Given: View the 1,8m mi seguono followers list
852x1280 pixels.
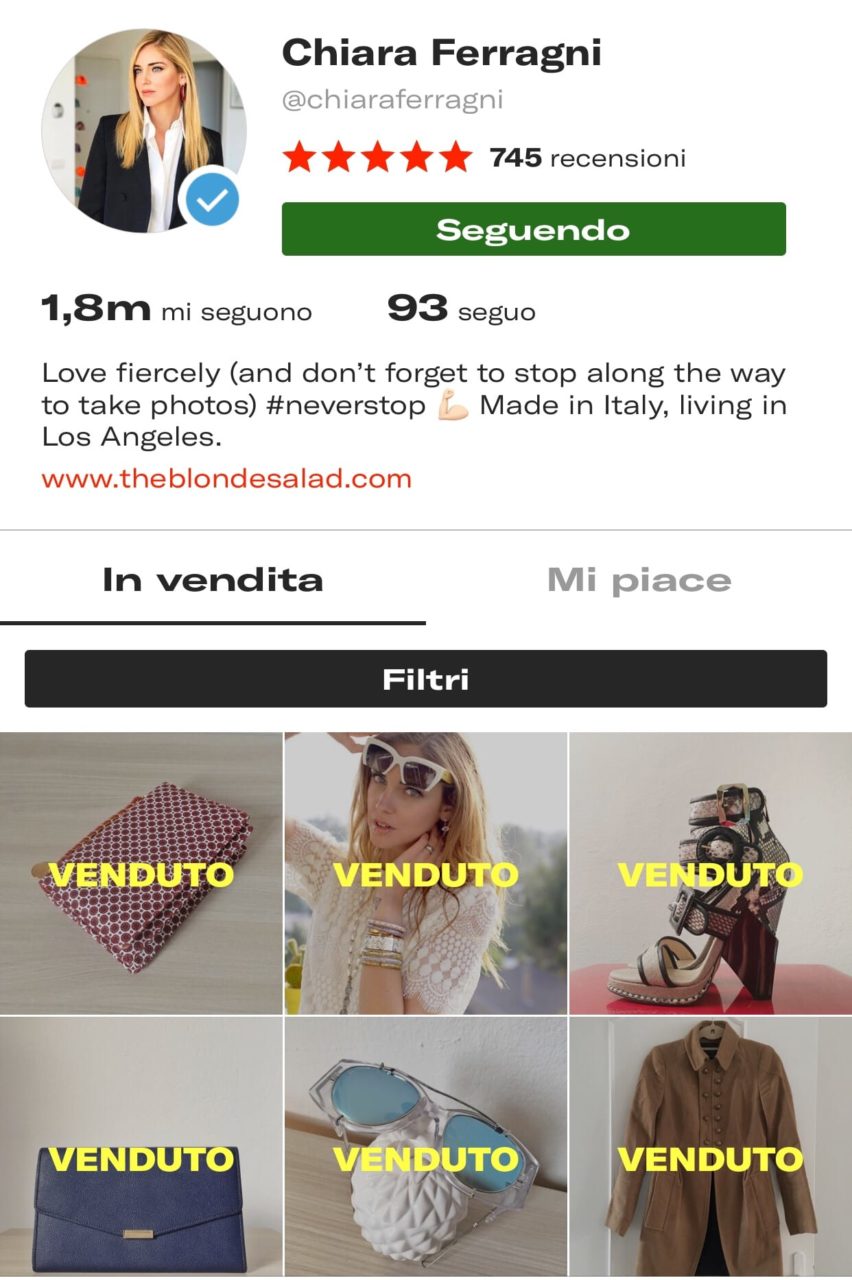Looking at the screenshot, I should click(176, 311).
